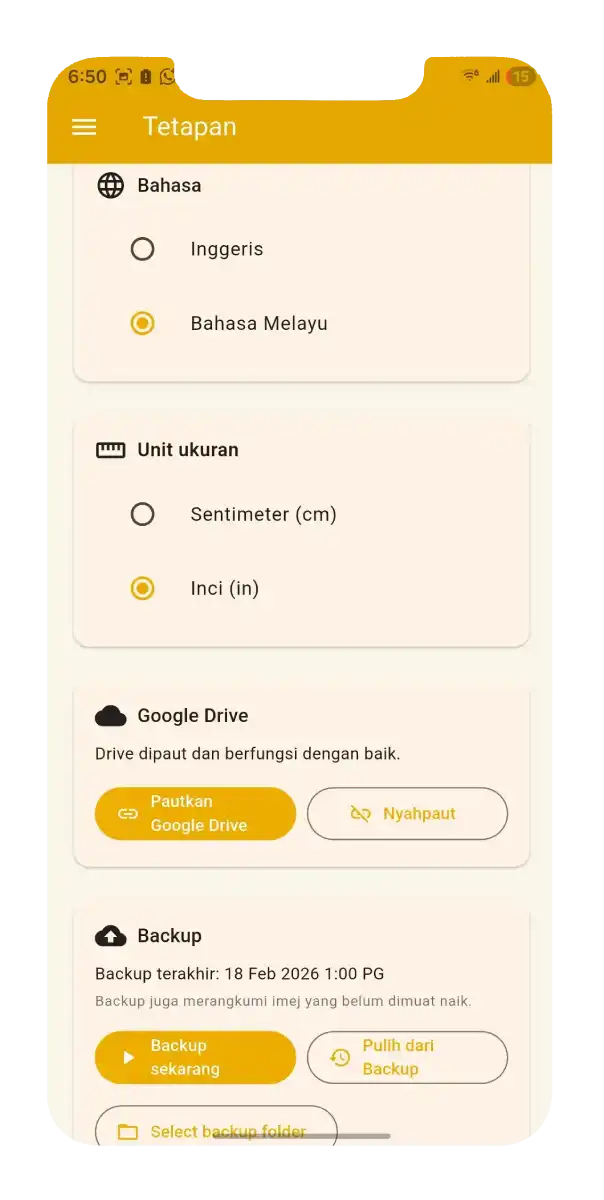This screenshot has height=1200, width=604.
Task: Select Inggeris as the language
Action: (x=143, y=249)
